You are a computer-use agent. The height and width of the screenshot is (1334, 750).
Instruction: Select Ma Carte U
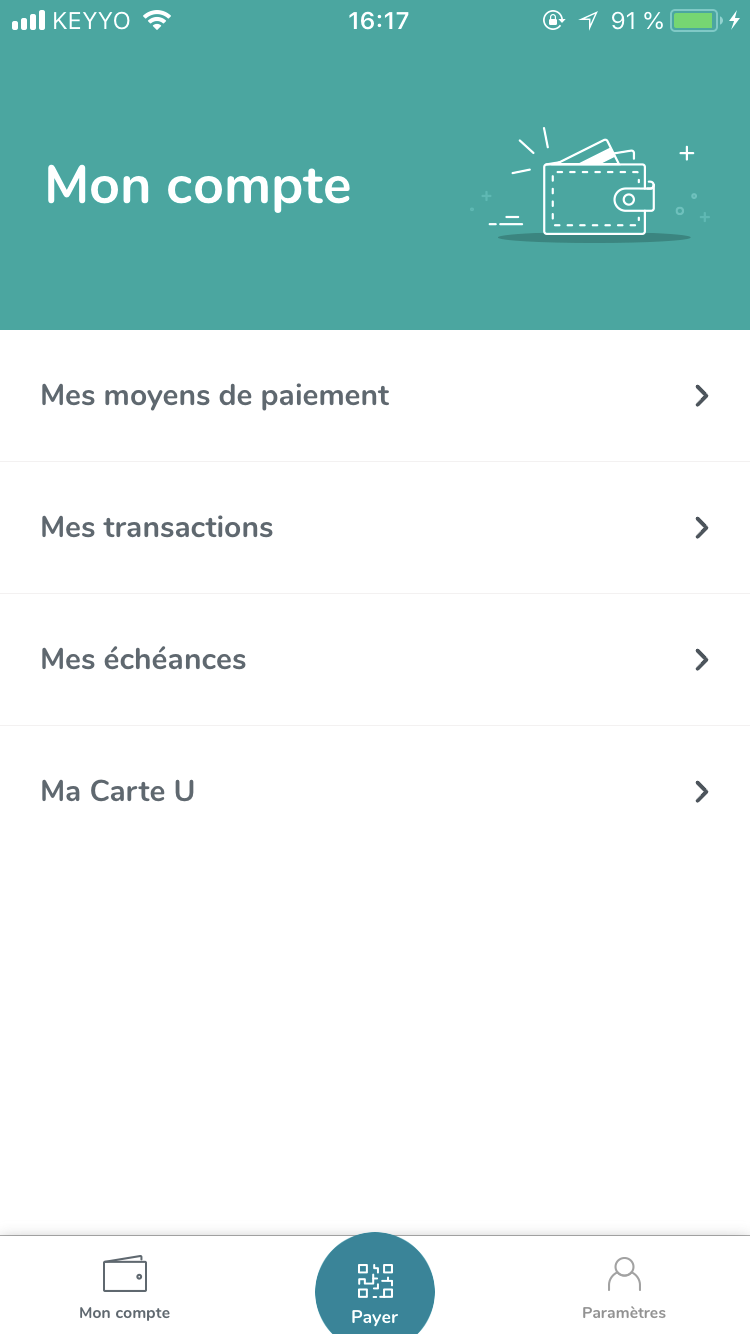375,792
